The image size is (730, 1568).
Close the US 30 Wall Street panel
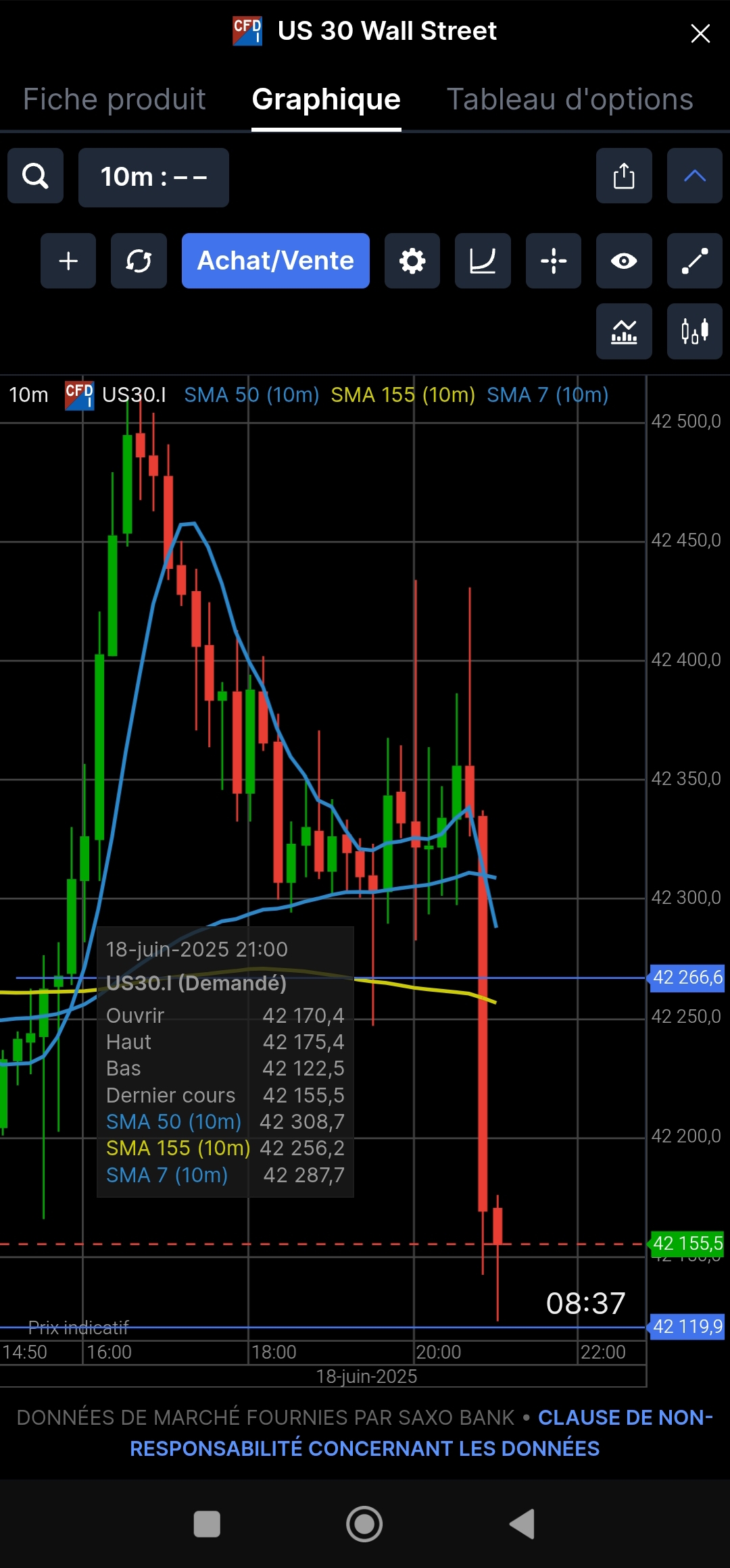[700, 33]
